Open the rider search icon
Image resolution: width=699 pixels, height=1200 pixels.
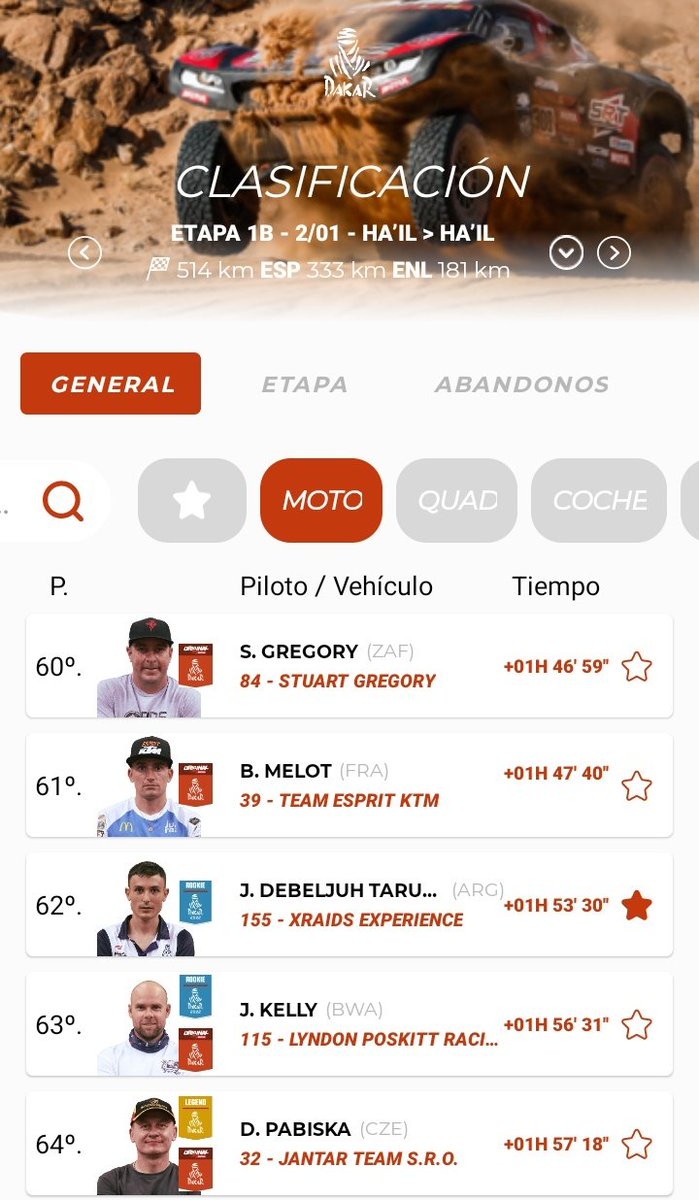click(63, 500)
